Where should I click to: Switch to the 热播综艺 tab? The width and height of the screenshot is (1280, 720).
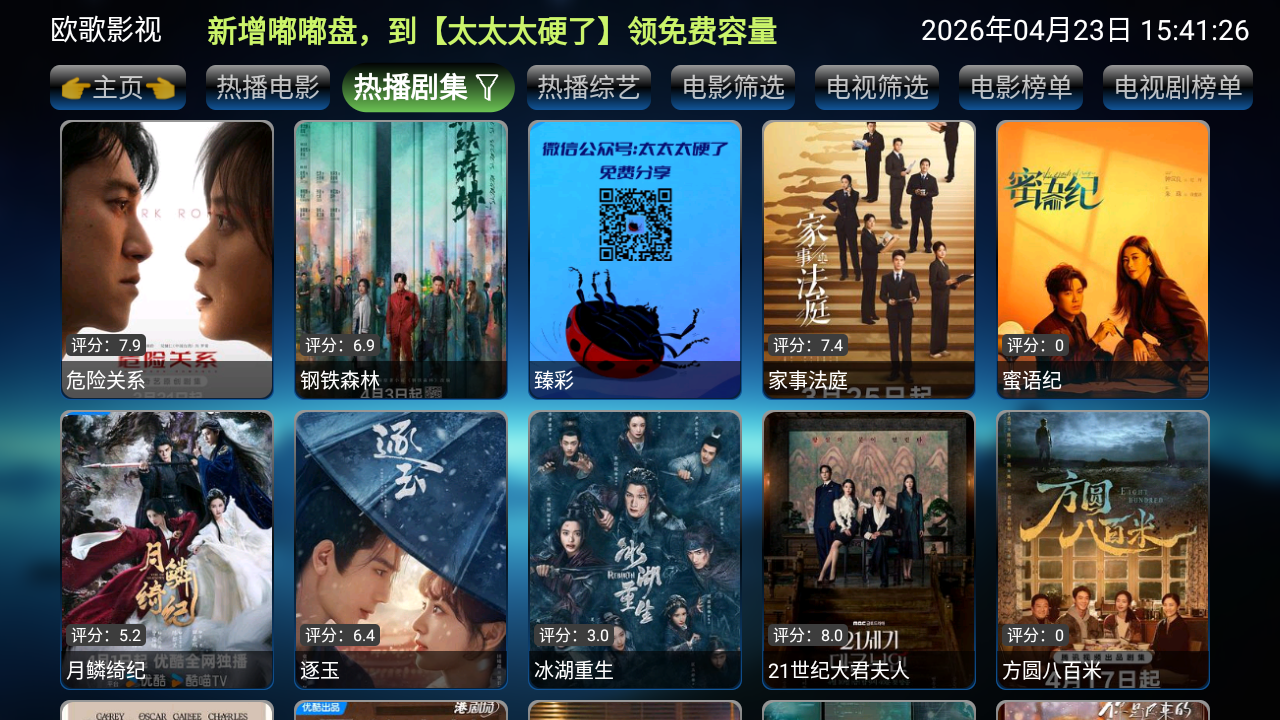click(x=589, y=88)
